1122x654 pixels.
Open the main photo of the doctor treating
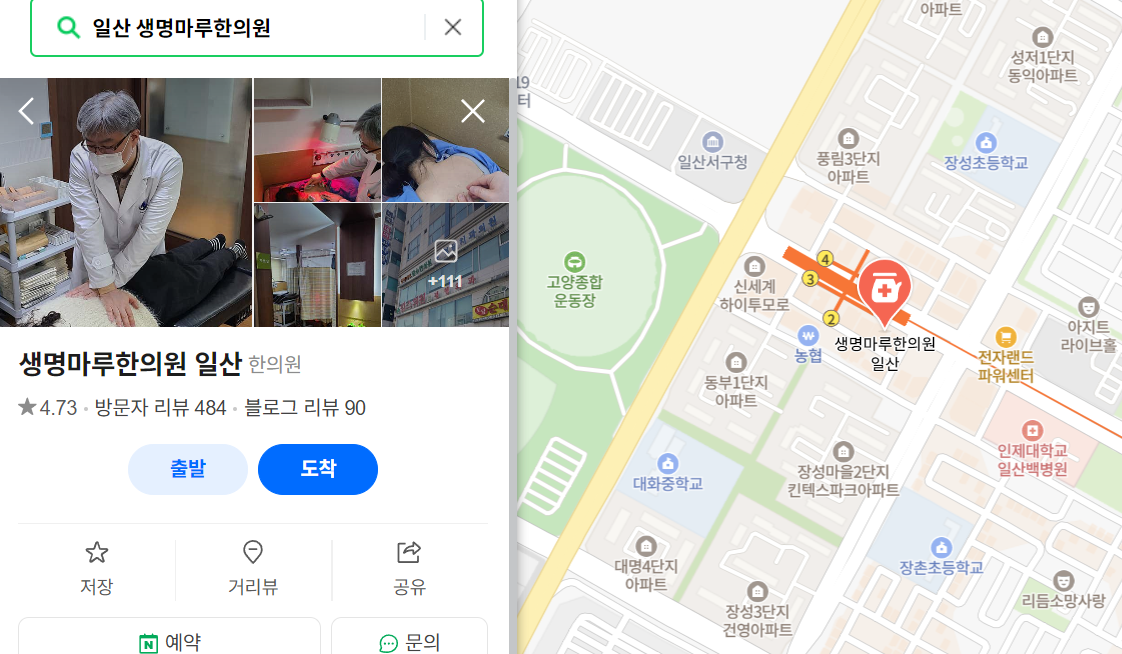click(x=126, y=203)
